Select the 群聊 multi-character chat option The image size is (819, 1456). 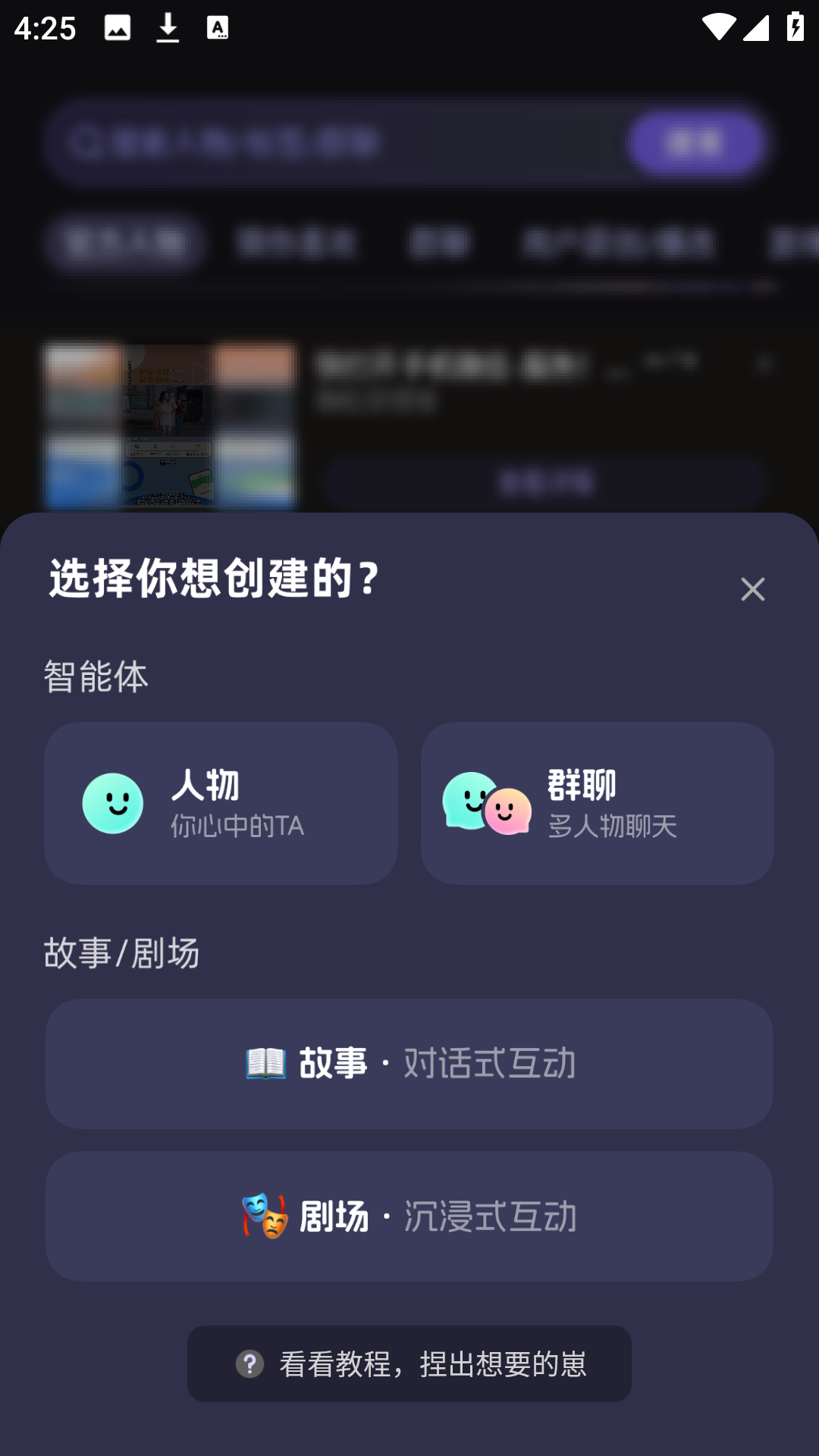(598, 804)
